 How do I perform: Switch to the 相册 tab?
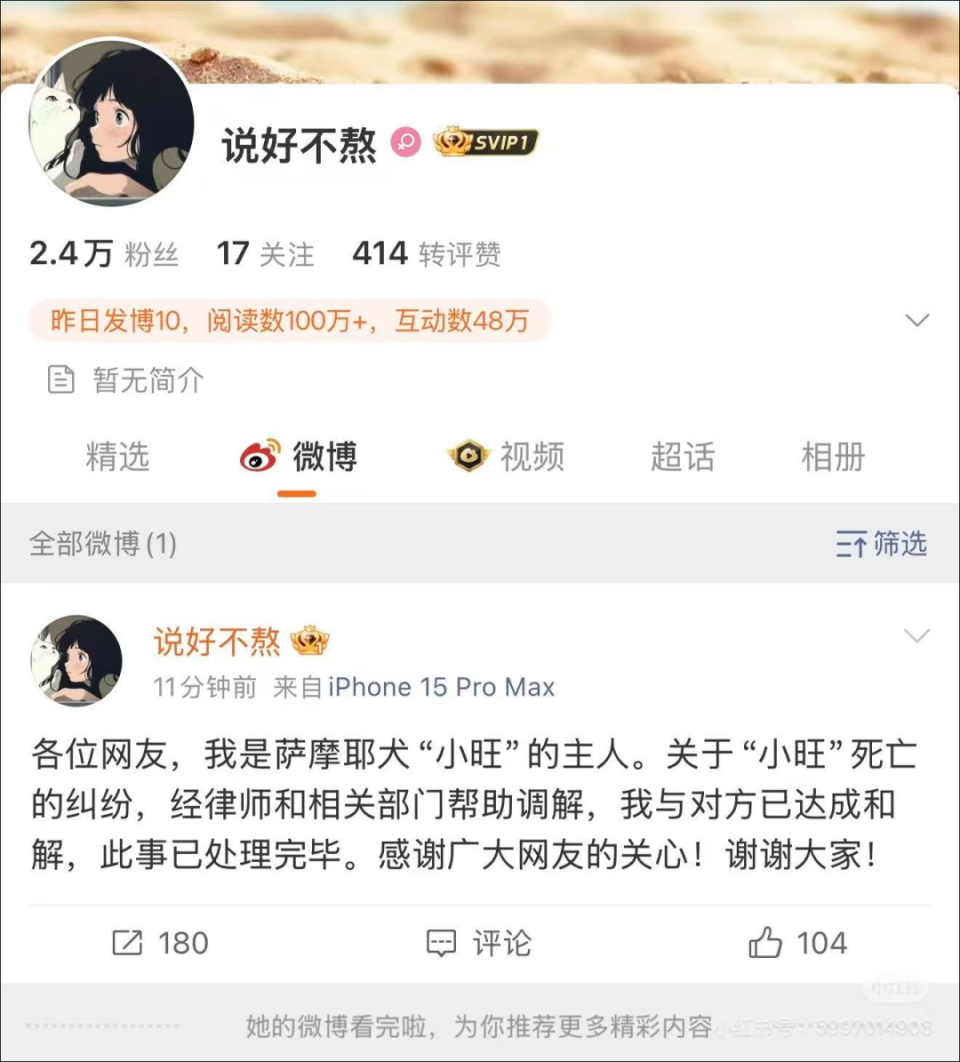833,458
